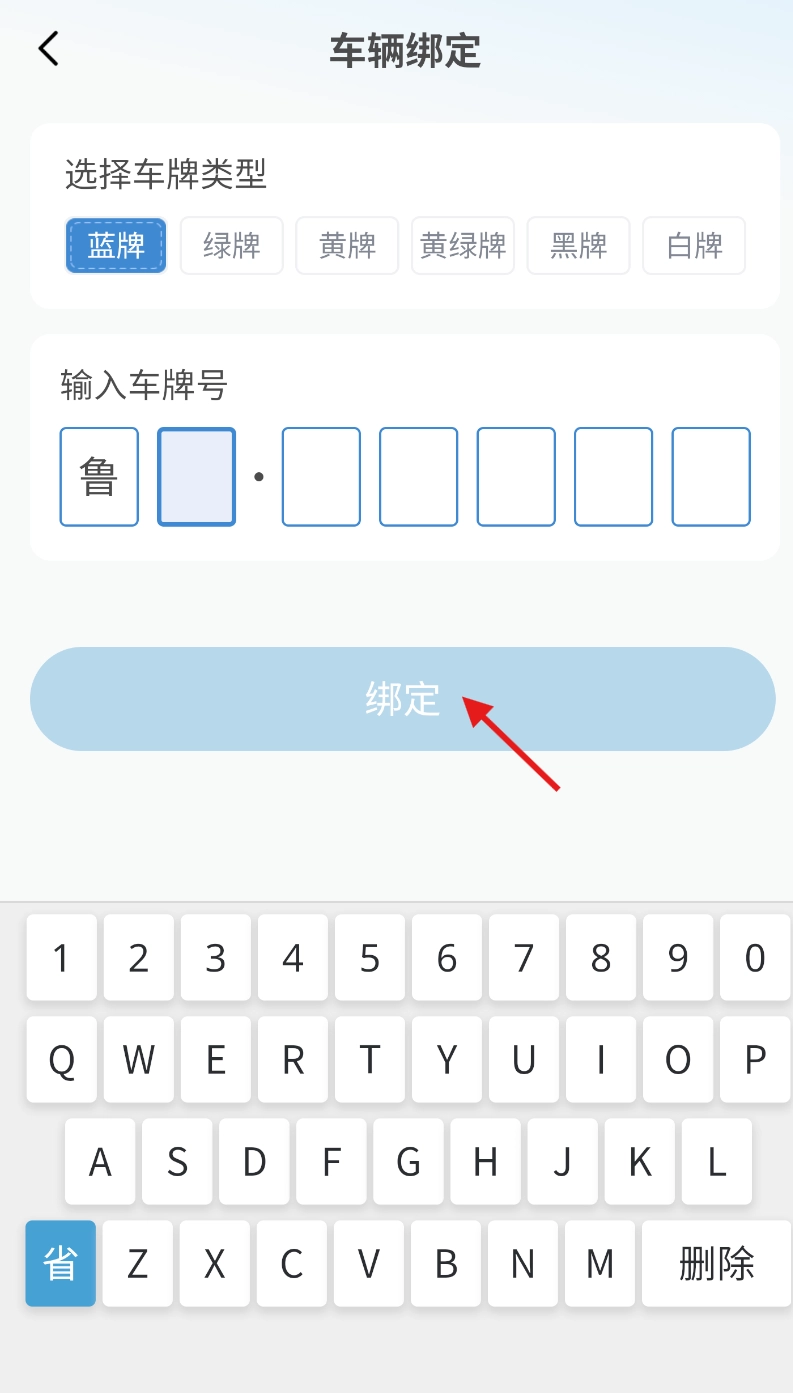Focus the last plate number box
The image size is (793, 1393).
[711, 477]
